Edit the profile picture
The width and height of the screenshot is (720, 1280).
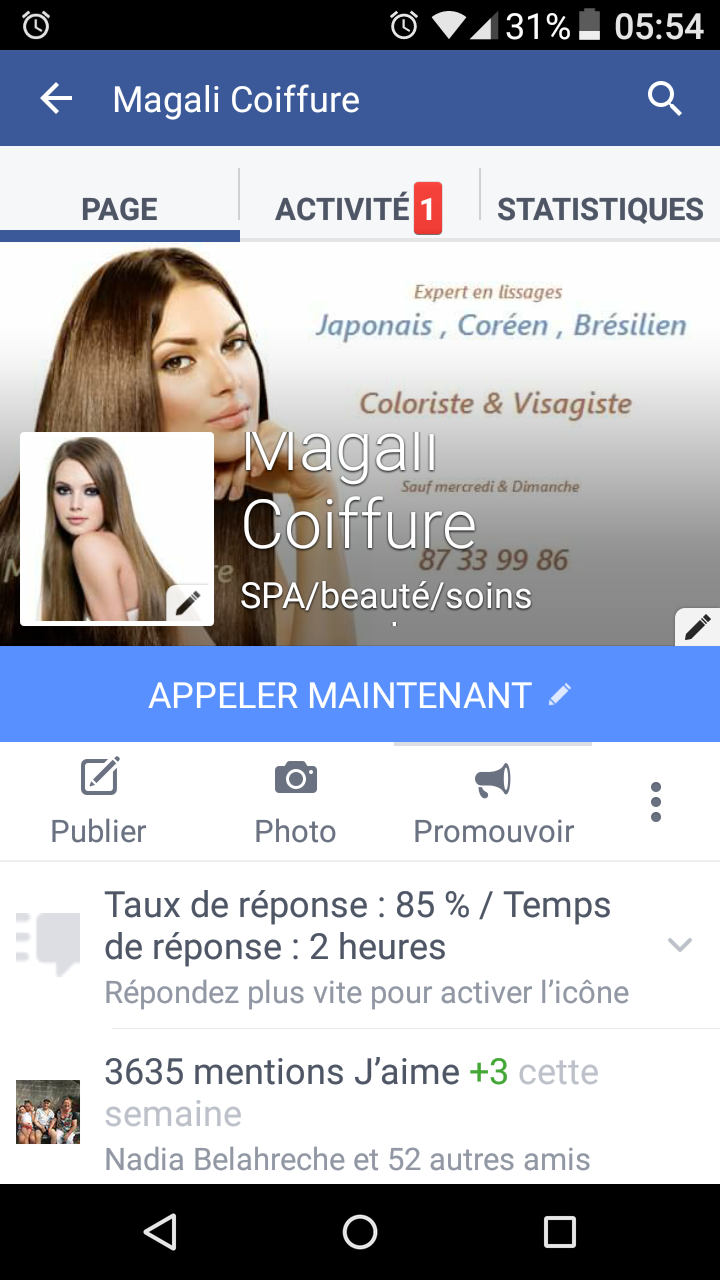[188, 602]
